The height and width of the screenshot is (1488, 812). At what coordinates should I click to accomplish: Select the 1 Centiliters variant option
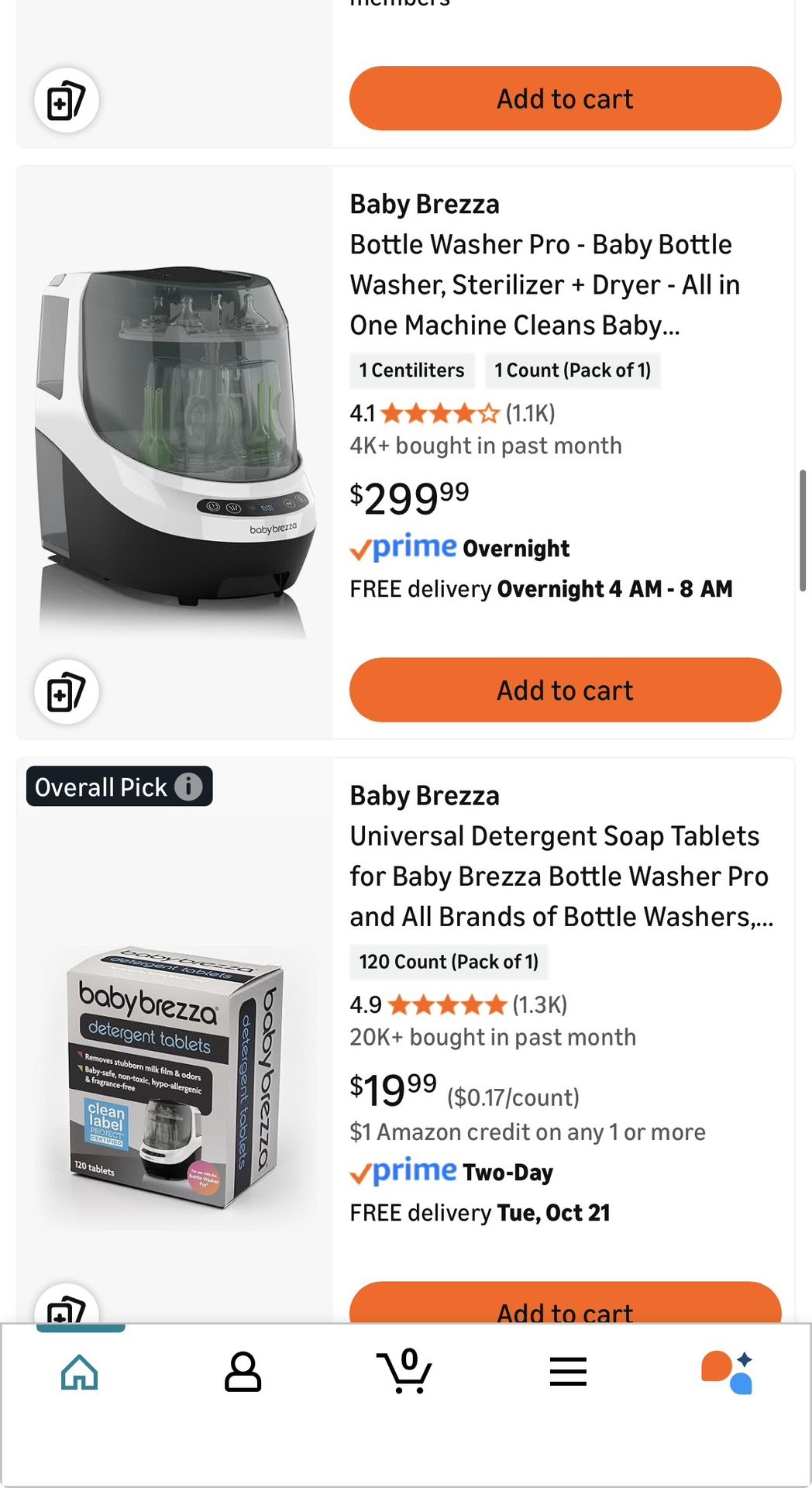coord(412,370)
